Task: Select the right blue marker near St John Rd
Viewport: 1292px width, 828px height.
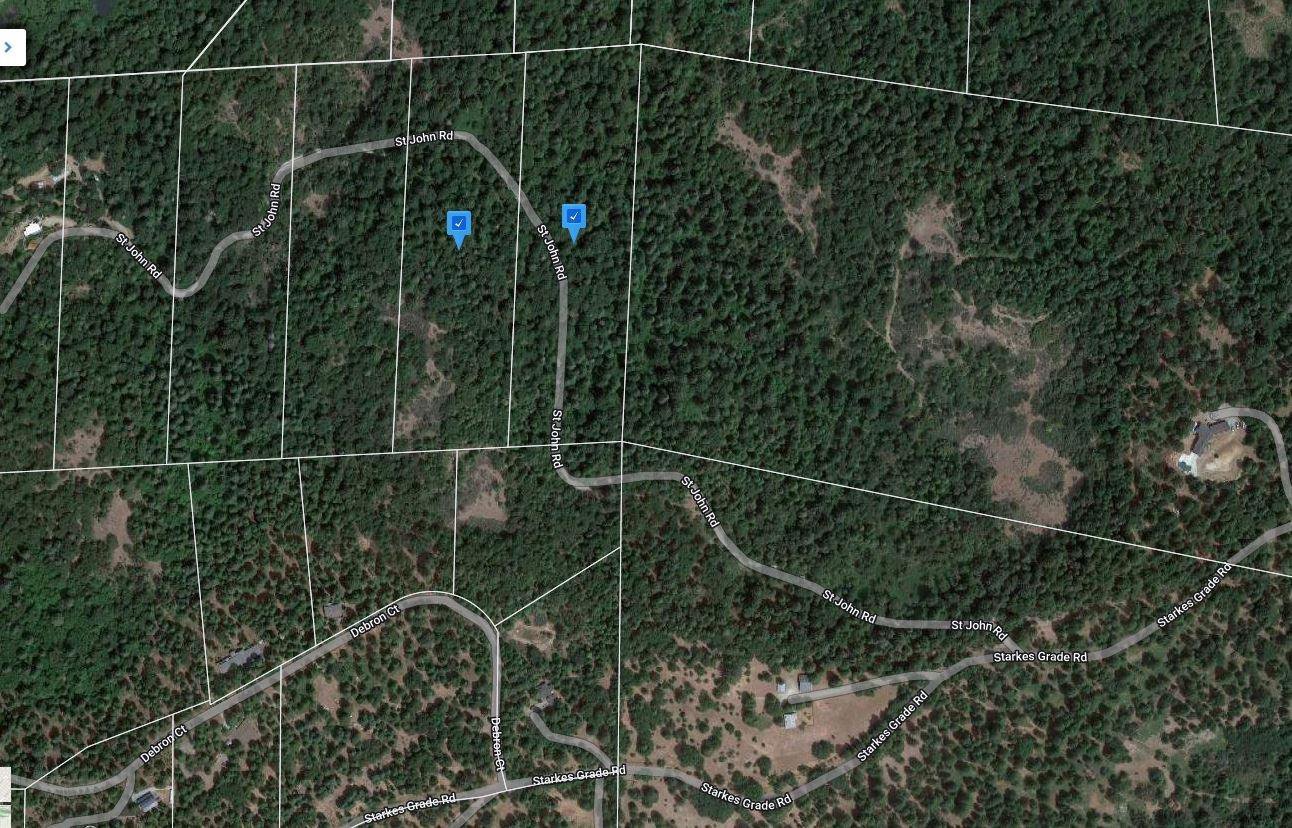Action: pyautogui.click(x=574, y=217)
